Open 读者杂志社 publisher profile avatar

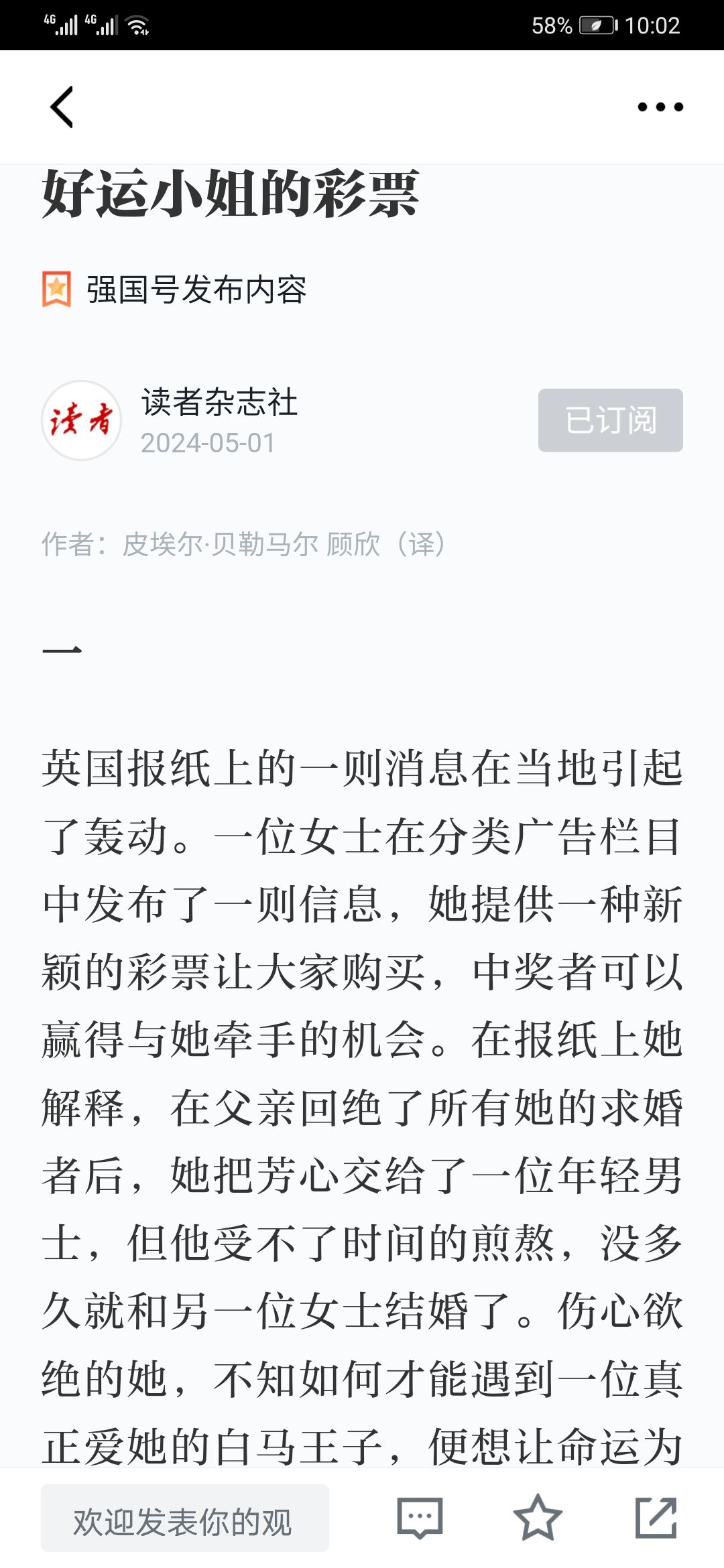pos(82,420)
